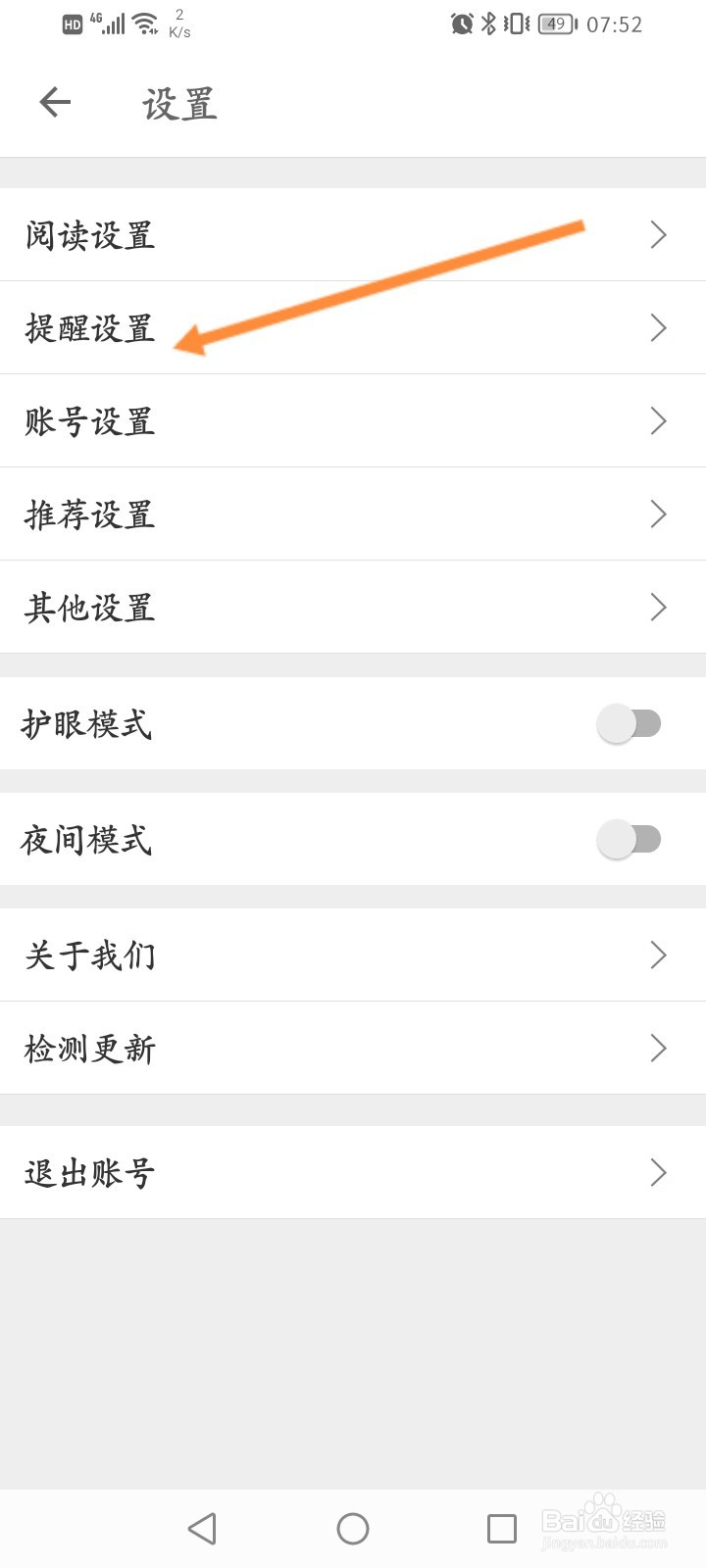The width and height of the screenshot is (706, 1568).
Task: Open 账号设置 row
Action: (x=353, y=420)
